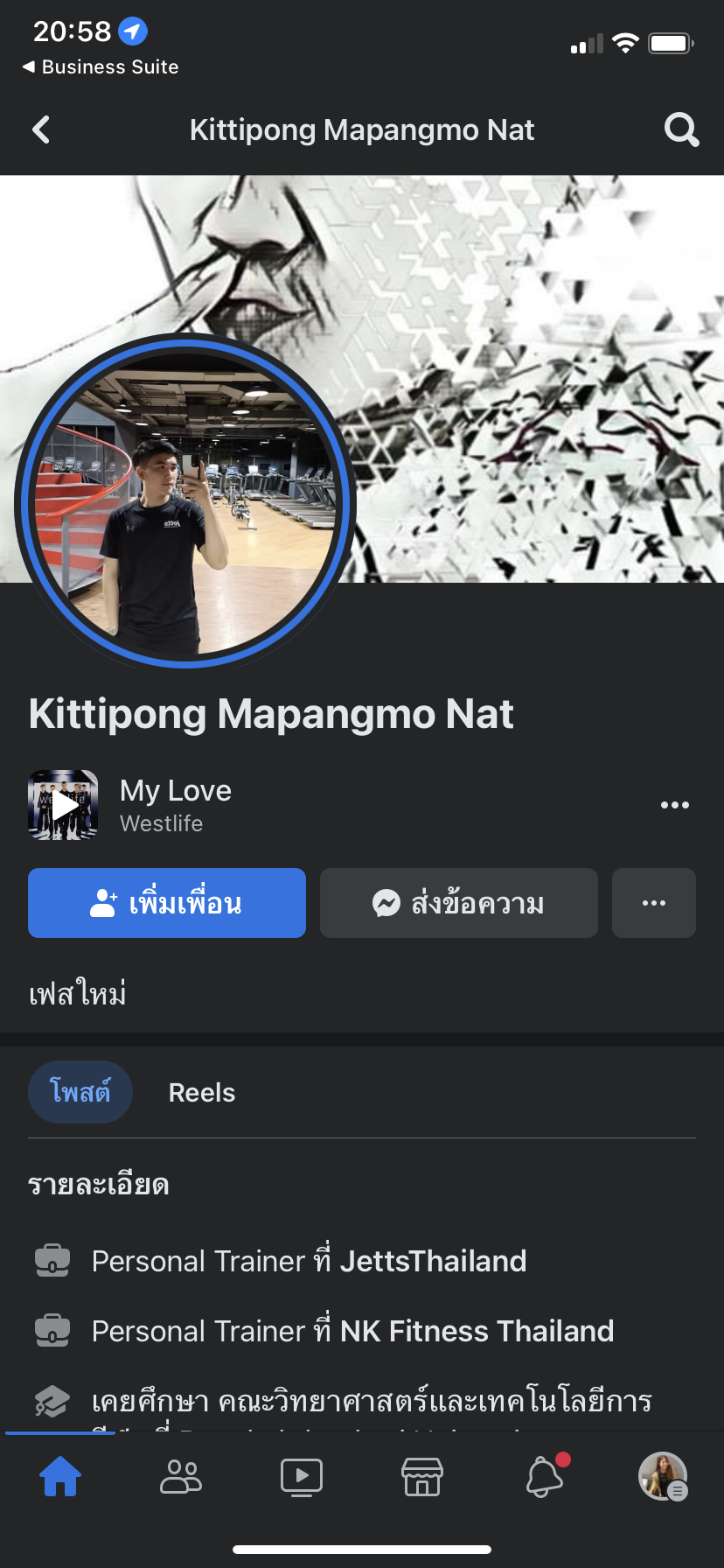The height and width of the screenshot is (1568, 724).
Task: Open the Video tab
Action: tap(302, 1477)
